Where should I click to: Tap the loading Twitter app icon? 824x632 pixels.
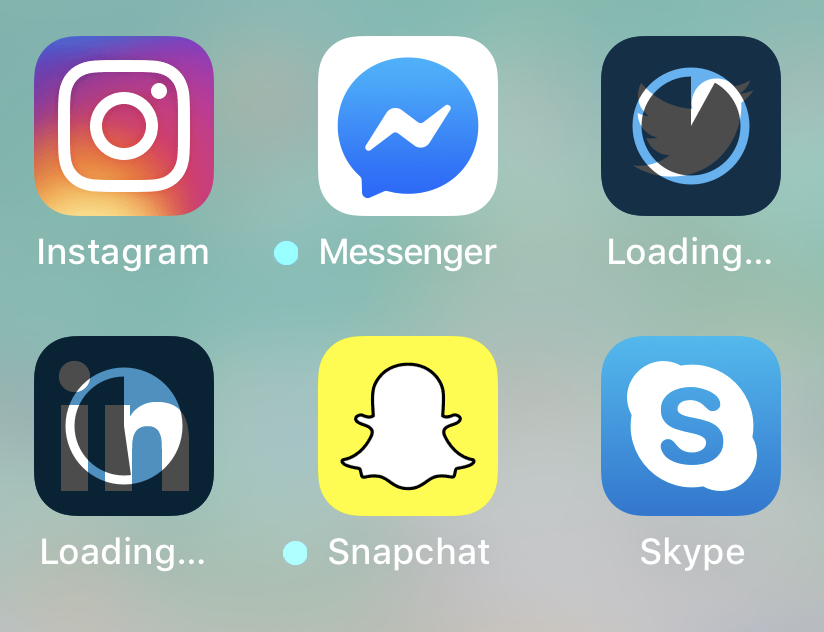click(690, 126)
